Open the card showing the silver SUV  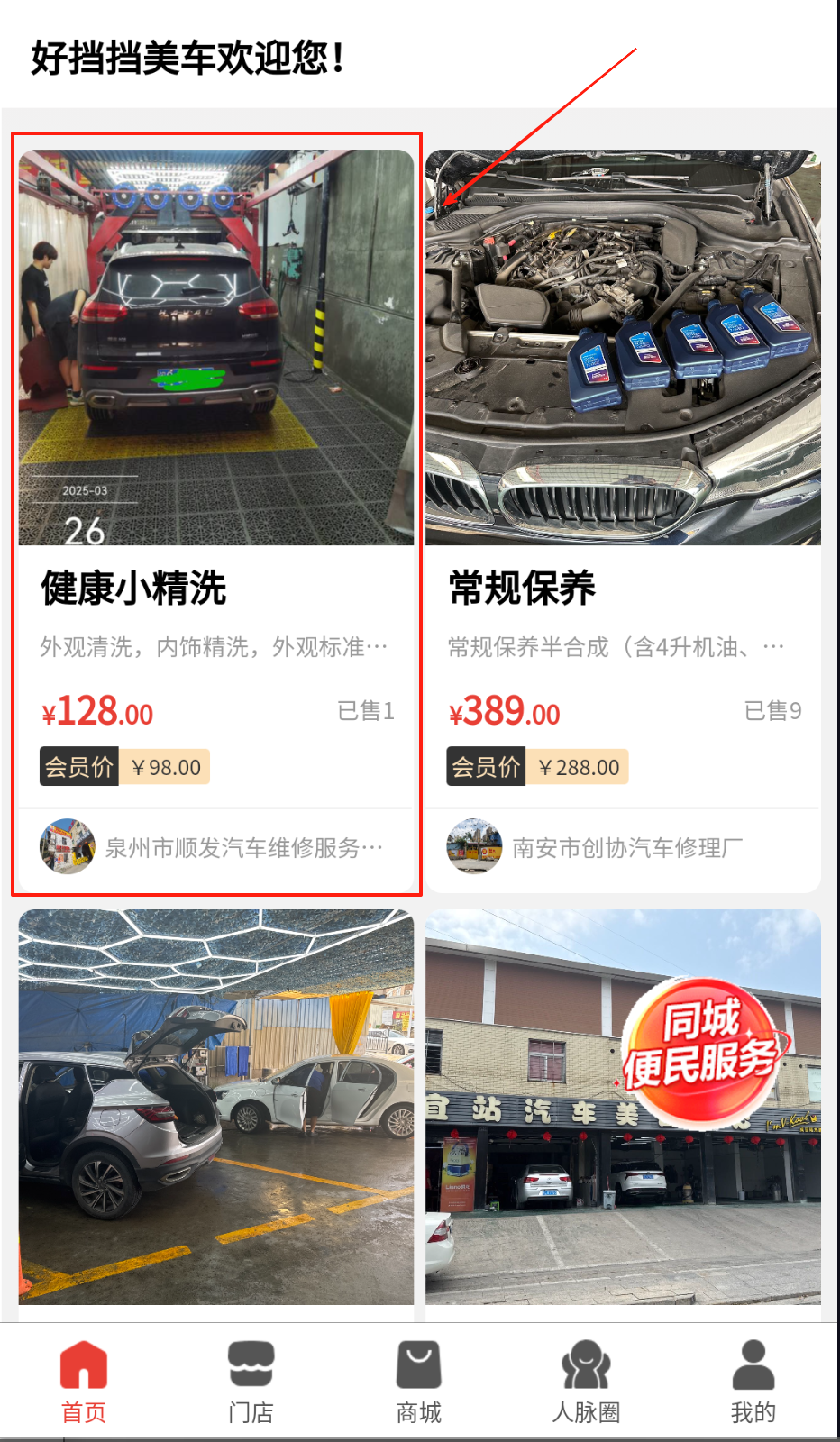pyautogui.click(x=215, y=1107)
